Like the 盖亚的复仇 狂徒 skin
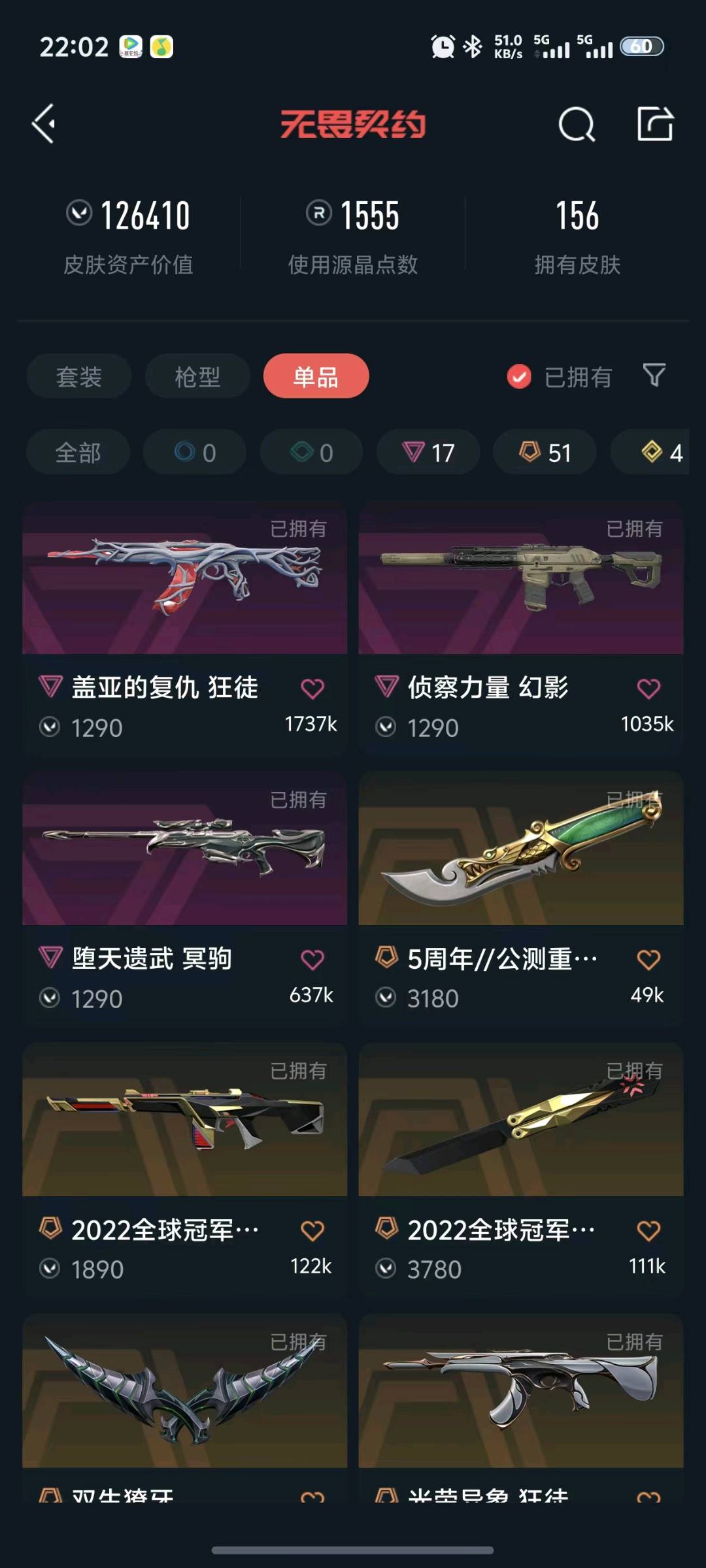The height and width of the screenshot is (1568, 706). 312,688
